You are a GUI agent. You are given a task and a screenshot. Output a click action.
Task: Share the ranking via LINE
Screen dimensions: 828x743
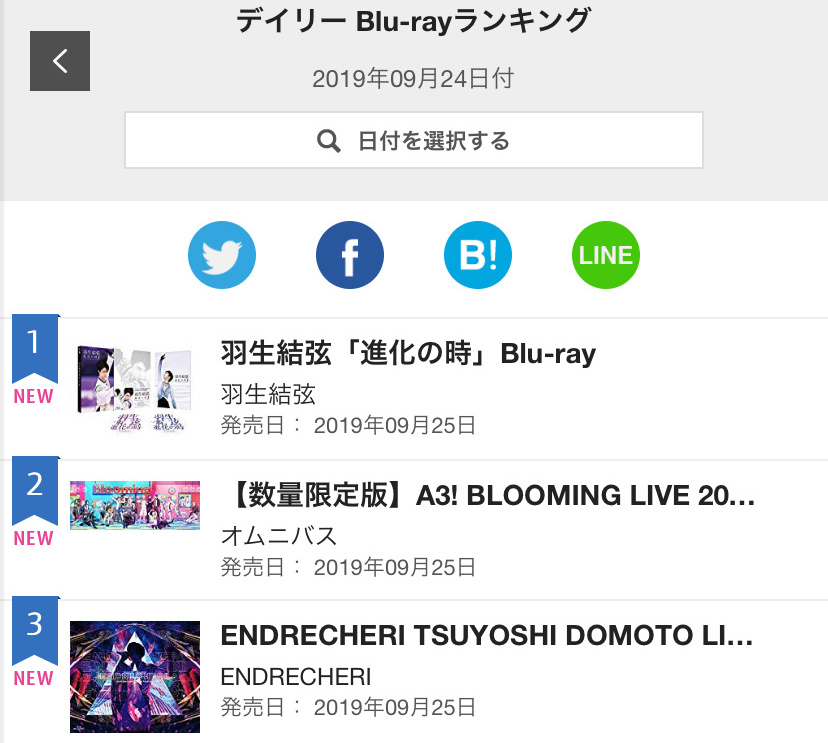[x=605, y=255]
